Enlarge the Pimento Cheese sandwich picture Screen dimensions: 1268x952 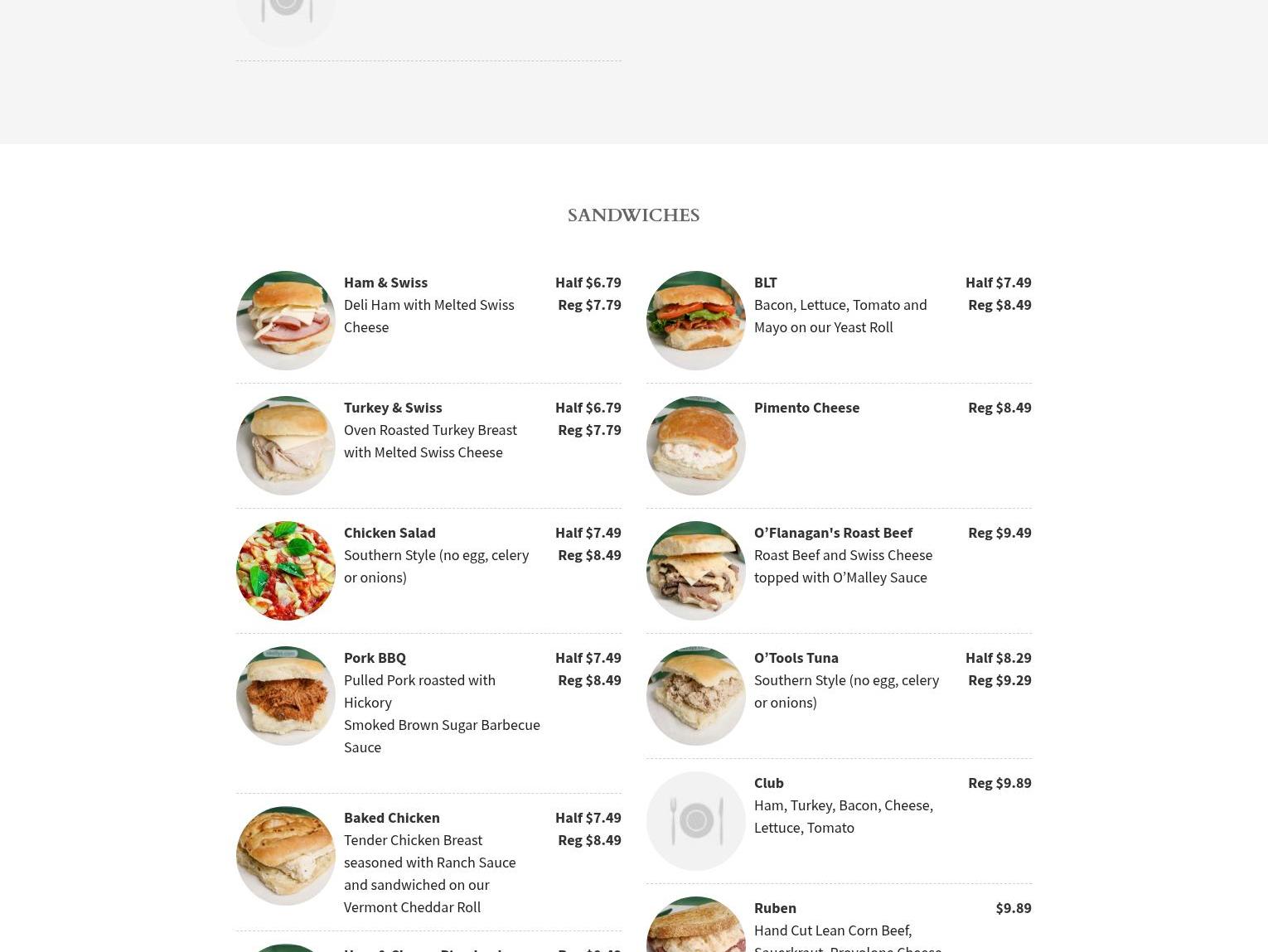coord(695,446)
